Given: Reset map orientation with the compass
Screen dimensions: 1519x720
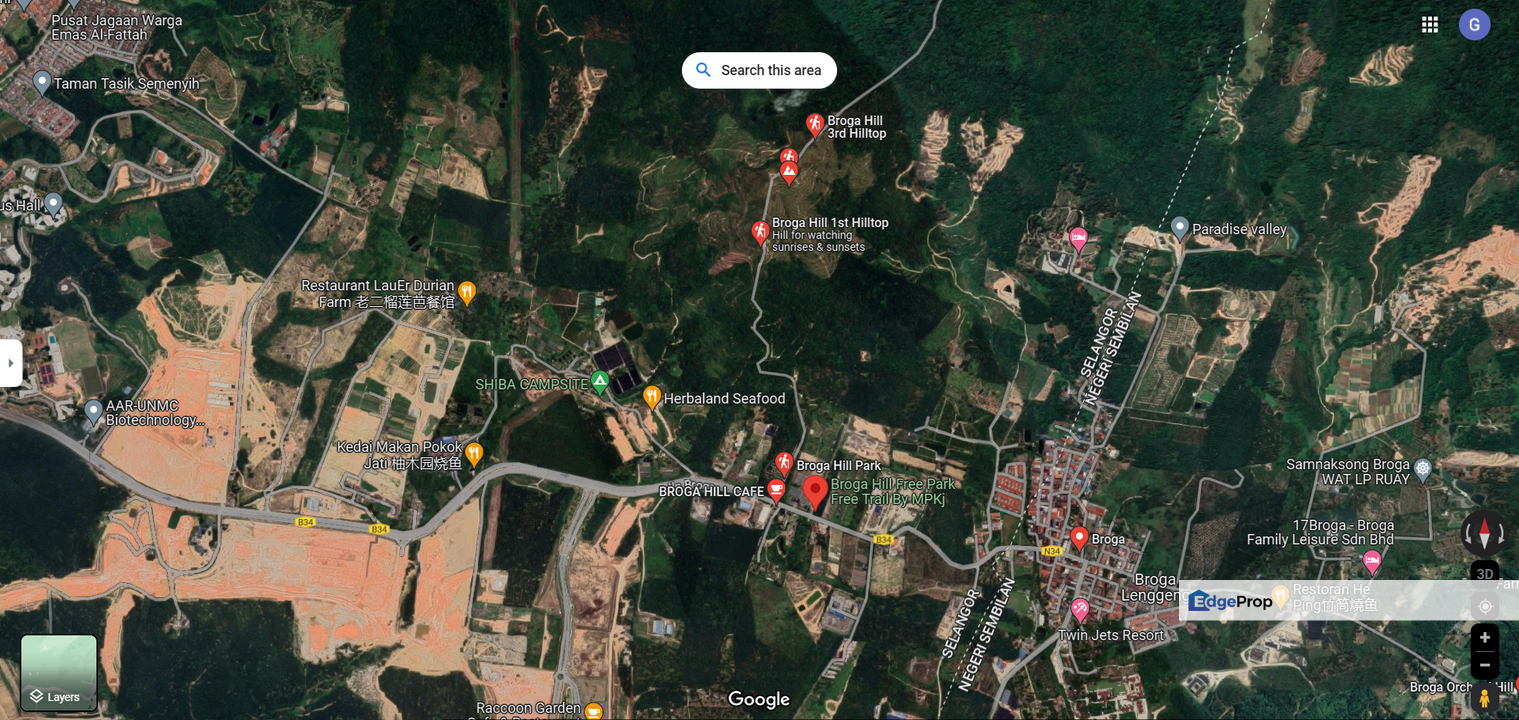Looking at the screenshot, I should [x=1484, y=533].
